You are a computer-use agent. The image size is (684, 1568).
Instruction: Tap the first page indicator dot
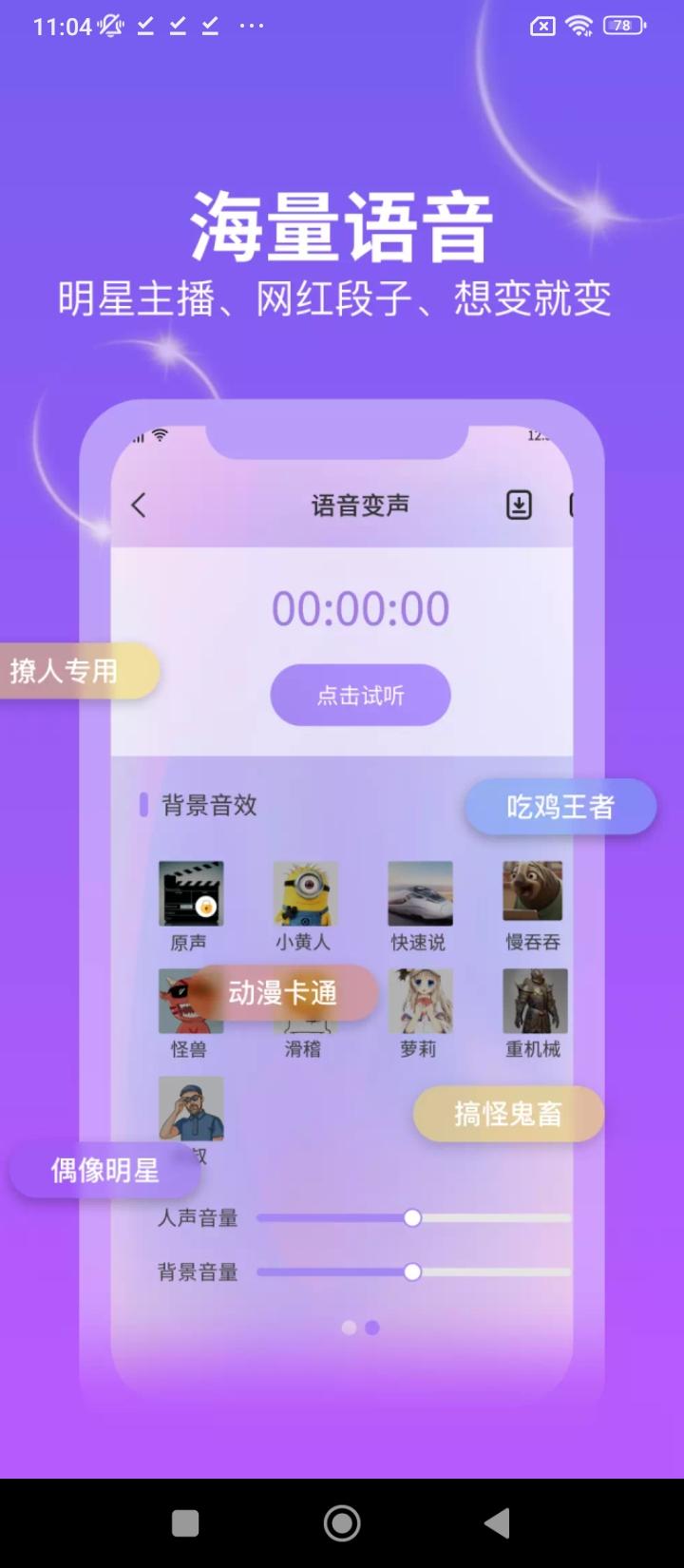349,1328
